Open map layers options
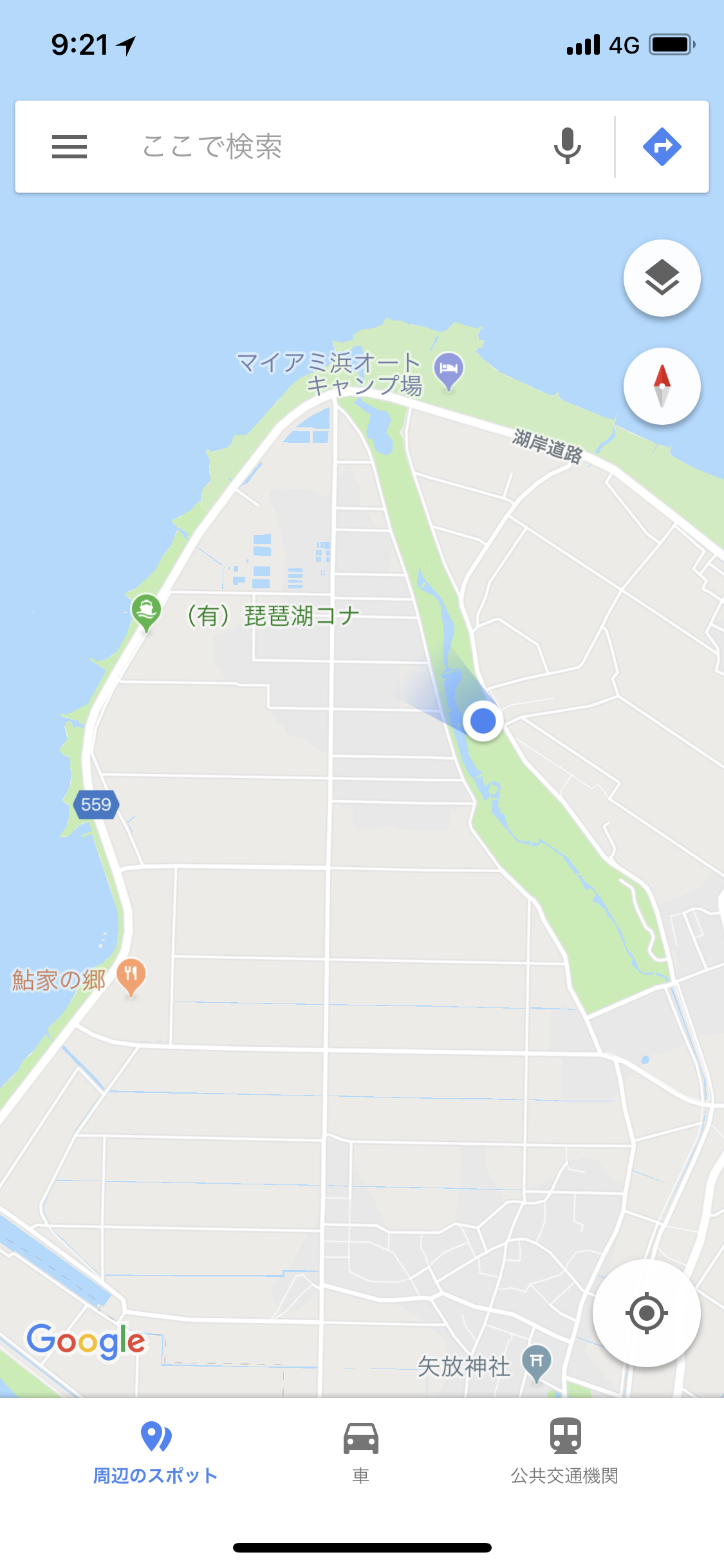The width and height of the screenshot is (724, 1568). tap(662, 278)
